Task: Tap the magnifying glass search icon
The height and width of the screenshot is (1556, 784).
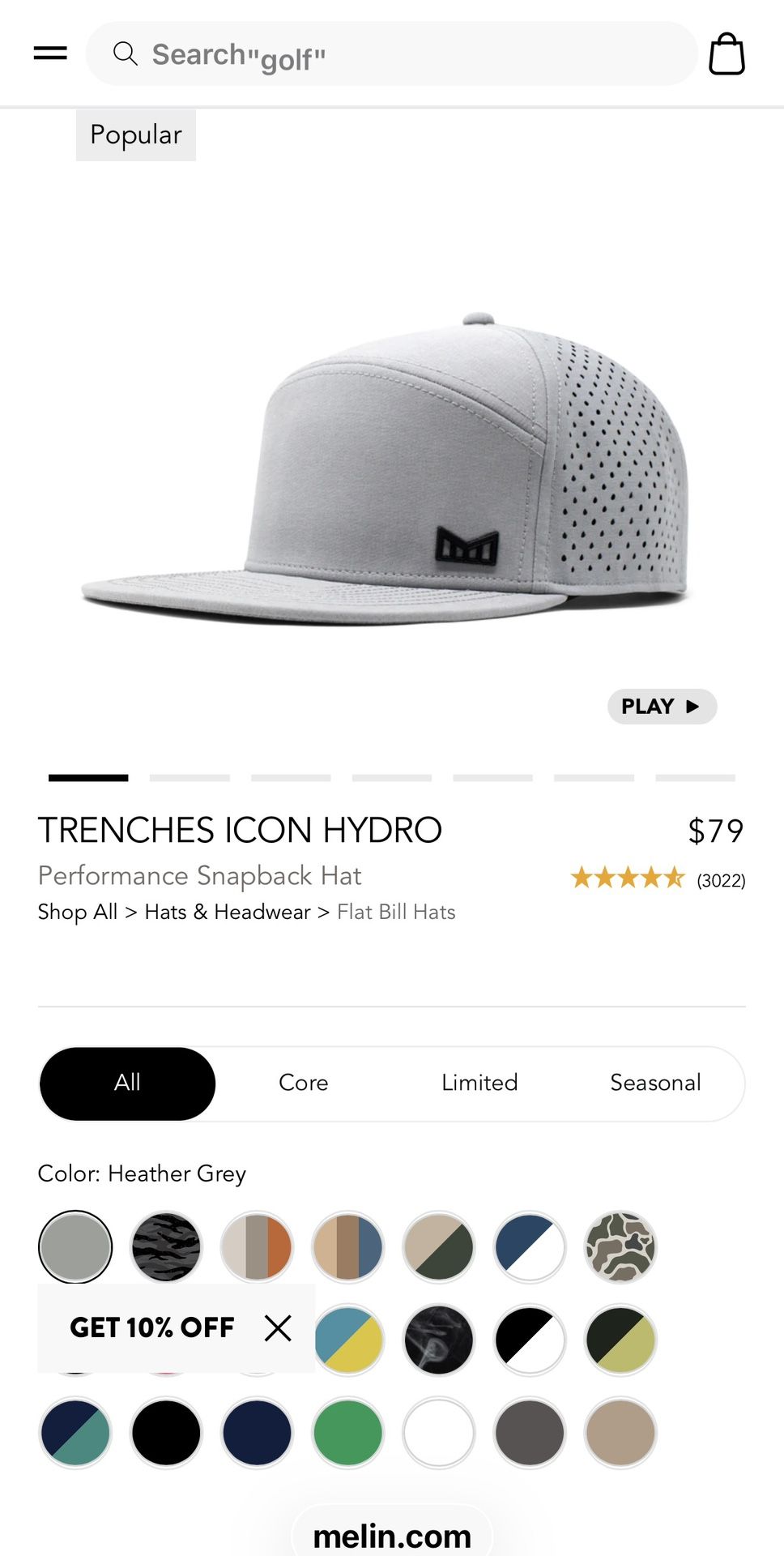Action: 125,53
